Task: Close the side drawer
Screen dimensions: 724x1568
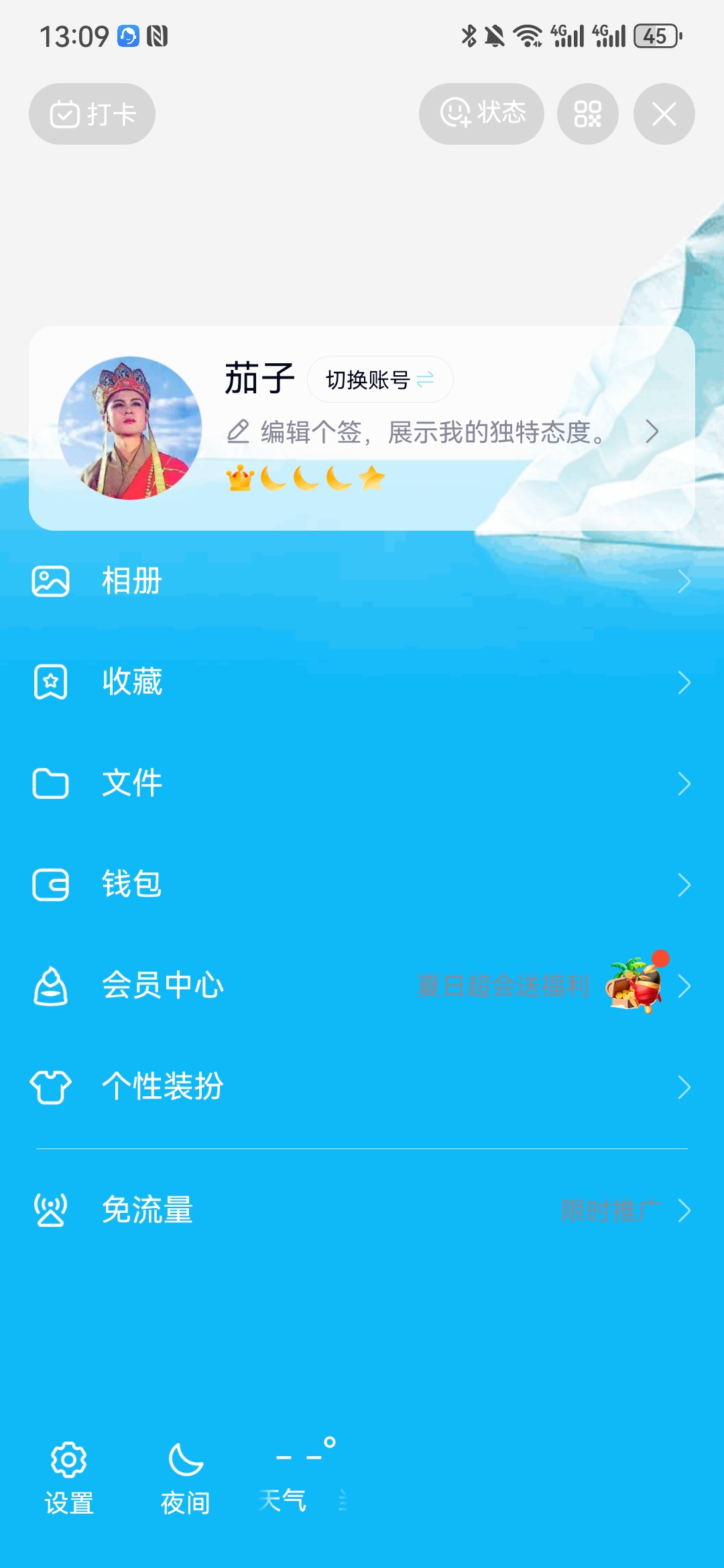Action: tap(664, 114)
